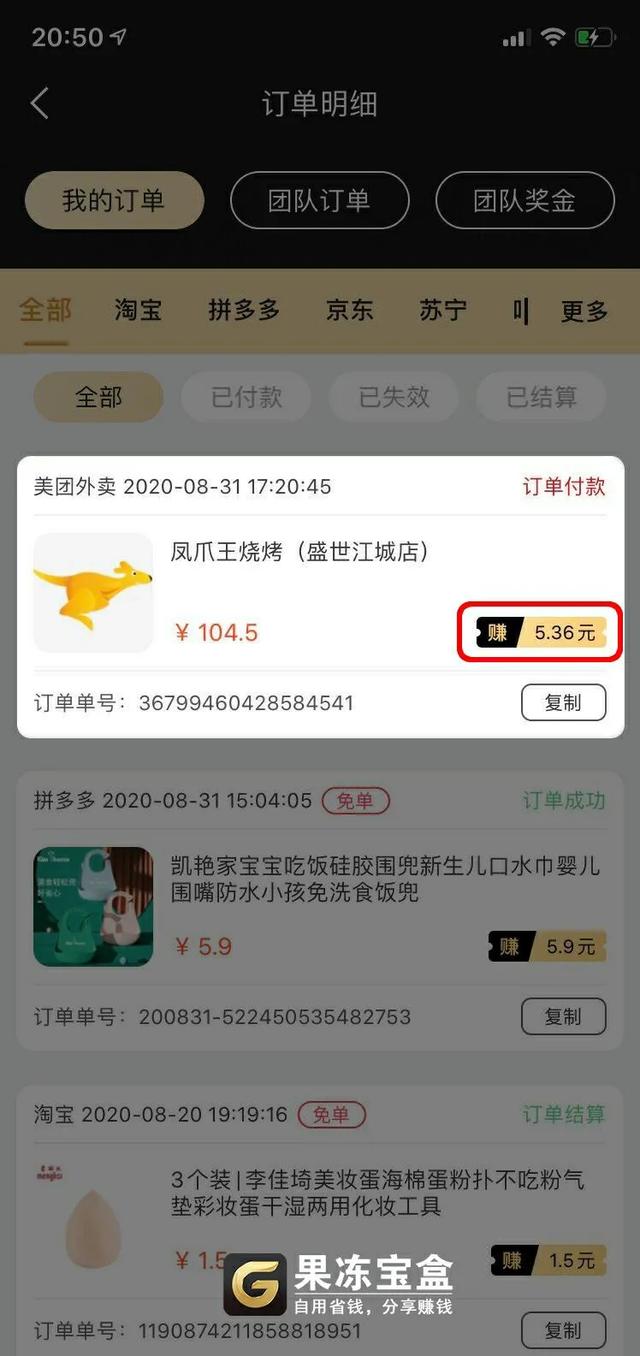Show 全部 platforms tab
The height and width of the screenshot is (1356, 640).
[x=45, y=310]
